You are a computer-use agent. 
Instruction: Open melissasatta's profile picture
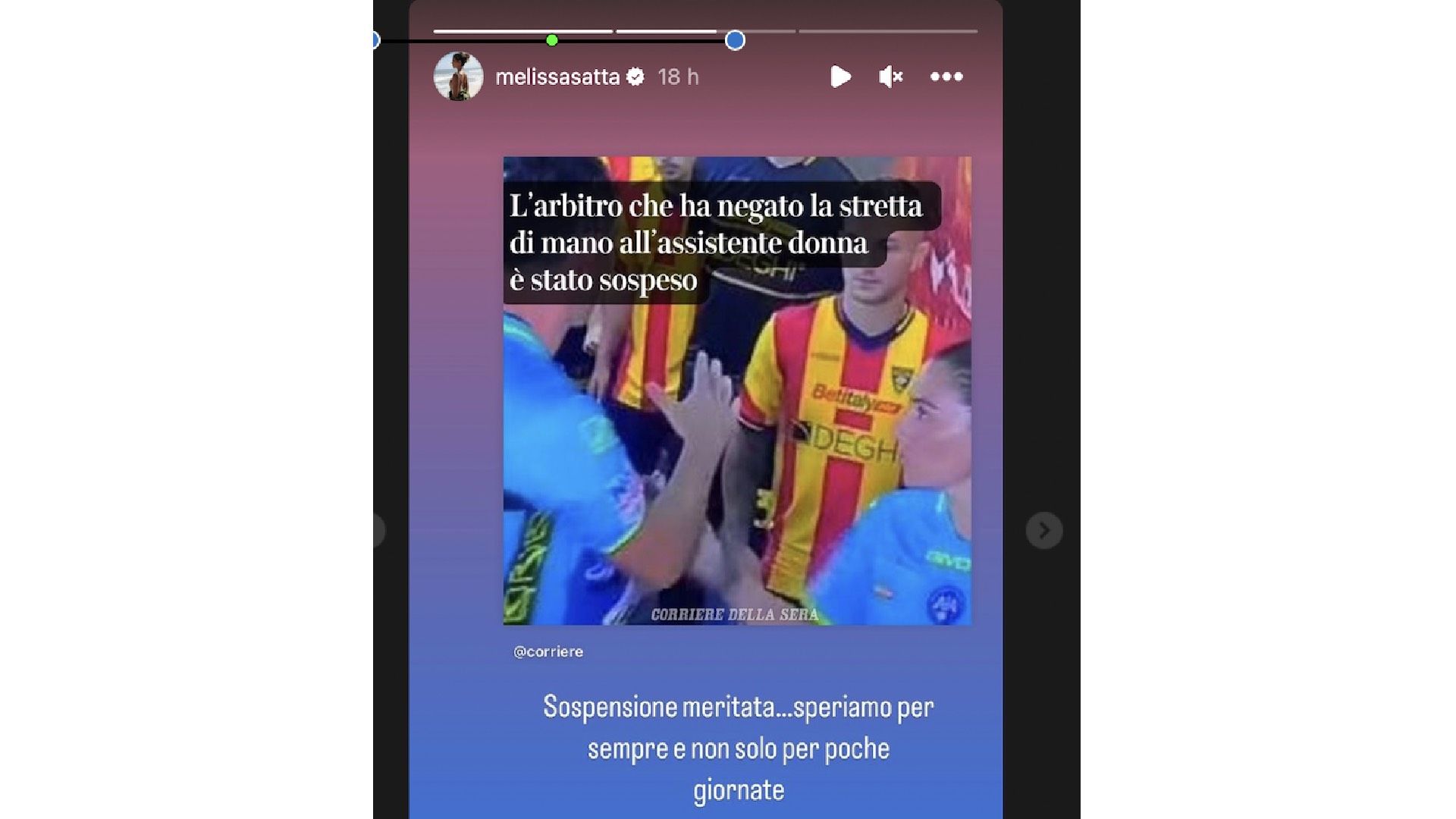point(458,77)
